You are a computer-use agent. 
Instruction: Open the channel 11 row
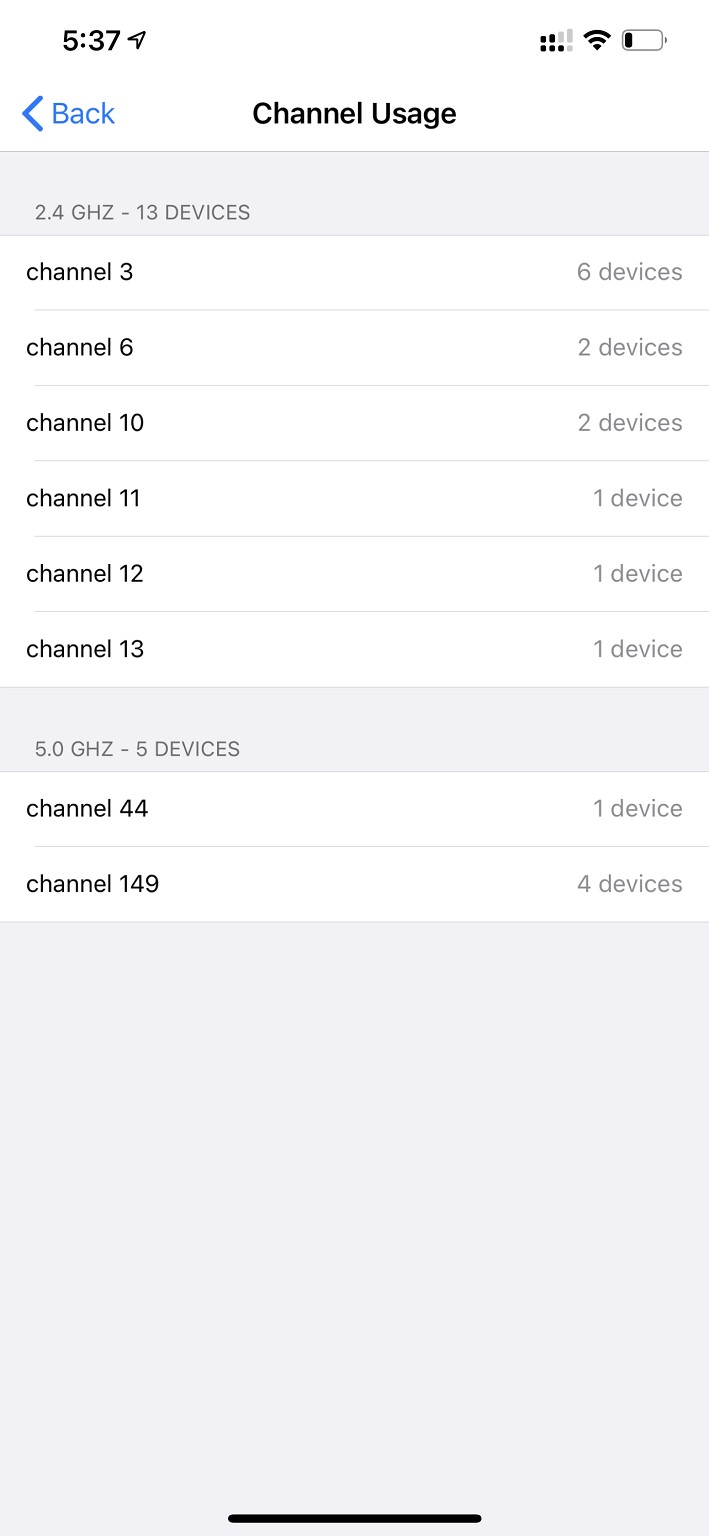[354, 498]
